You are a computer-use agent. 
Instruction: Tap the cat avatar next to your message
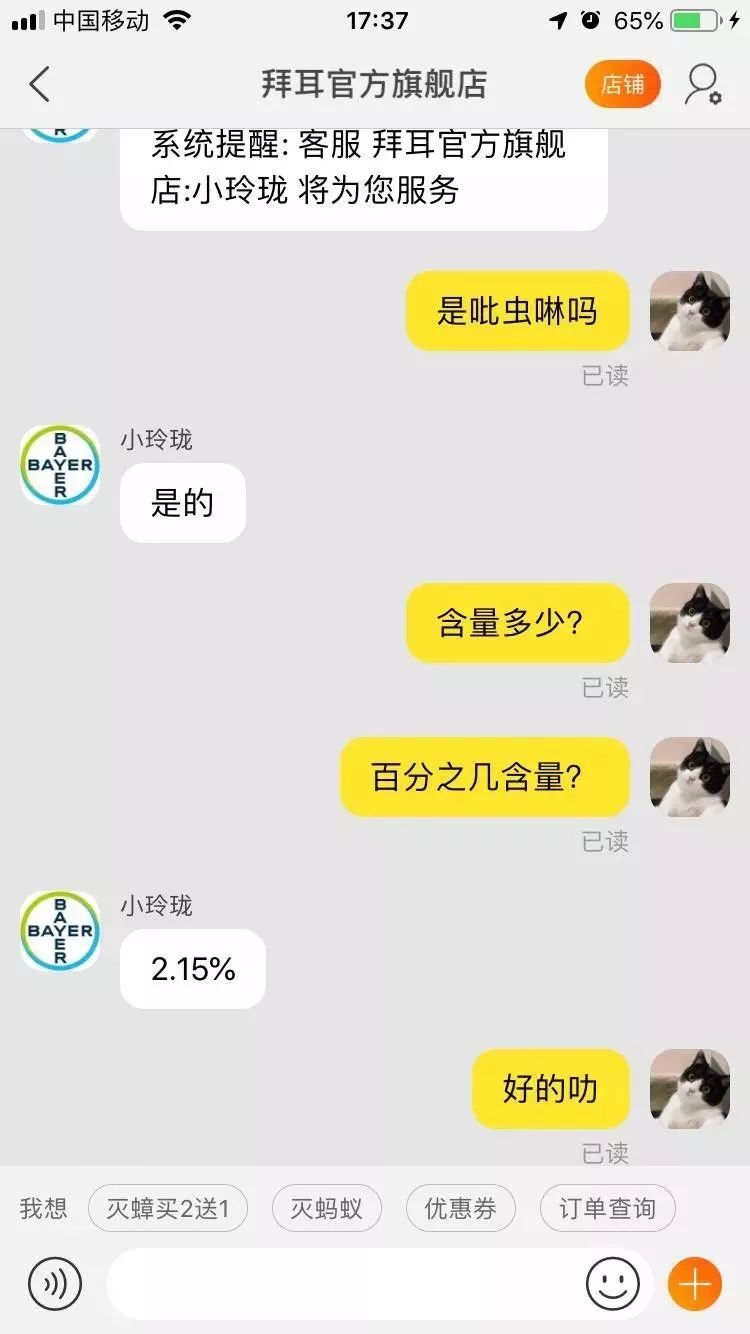coord(689,311)
